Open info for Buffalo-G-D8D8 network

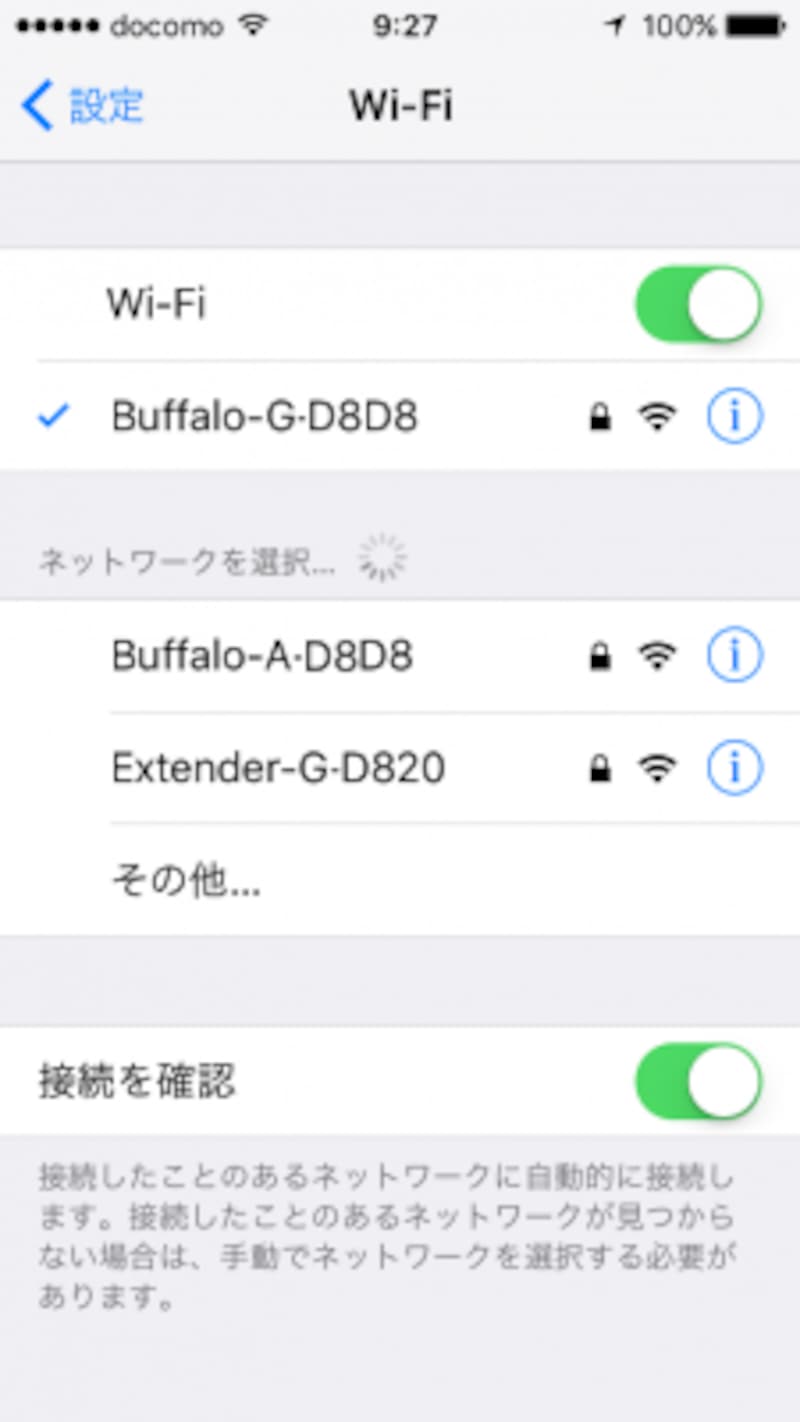click(x=734, y=417)
